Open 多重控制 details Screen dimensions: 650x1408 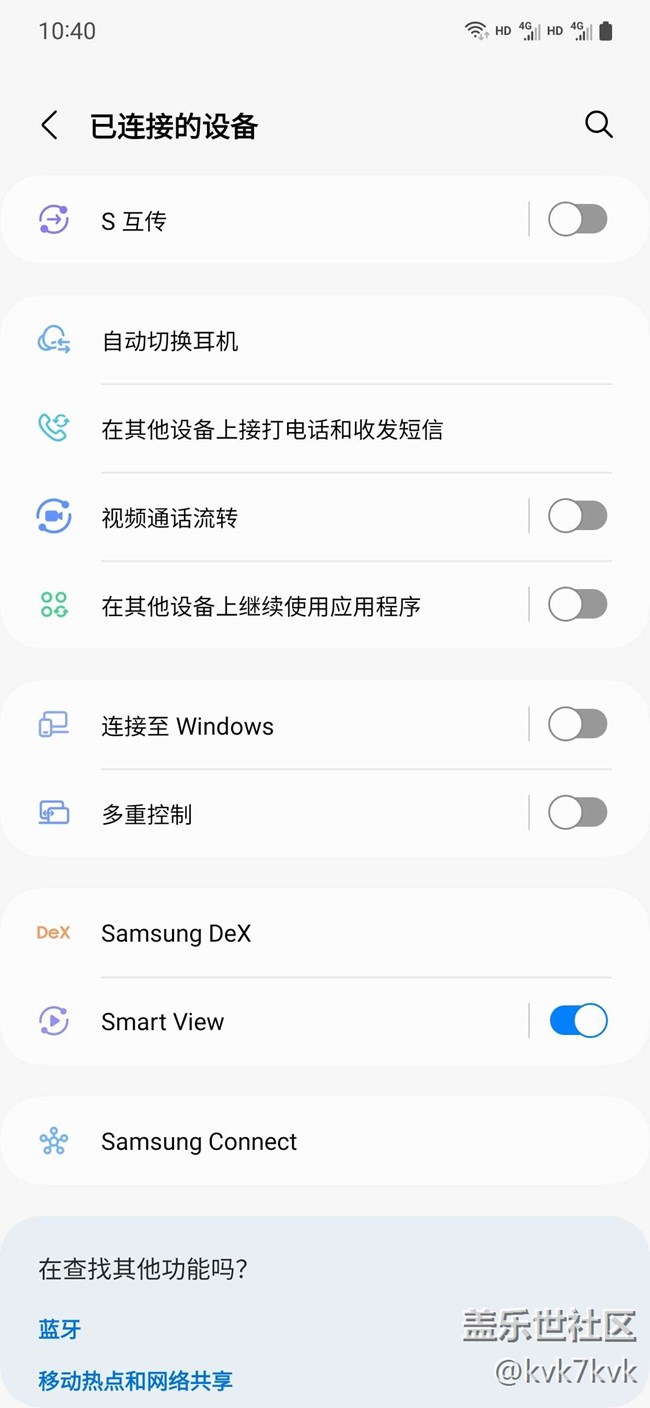146,814
